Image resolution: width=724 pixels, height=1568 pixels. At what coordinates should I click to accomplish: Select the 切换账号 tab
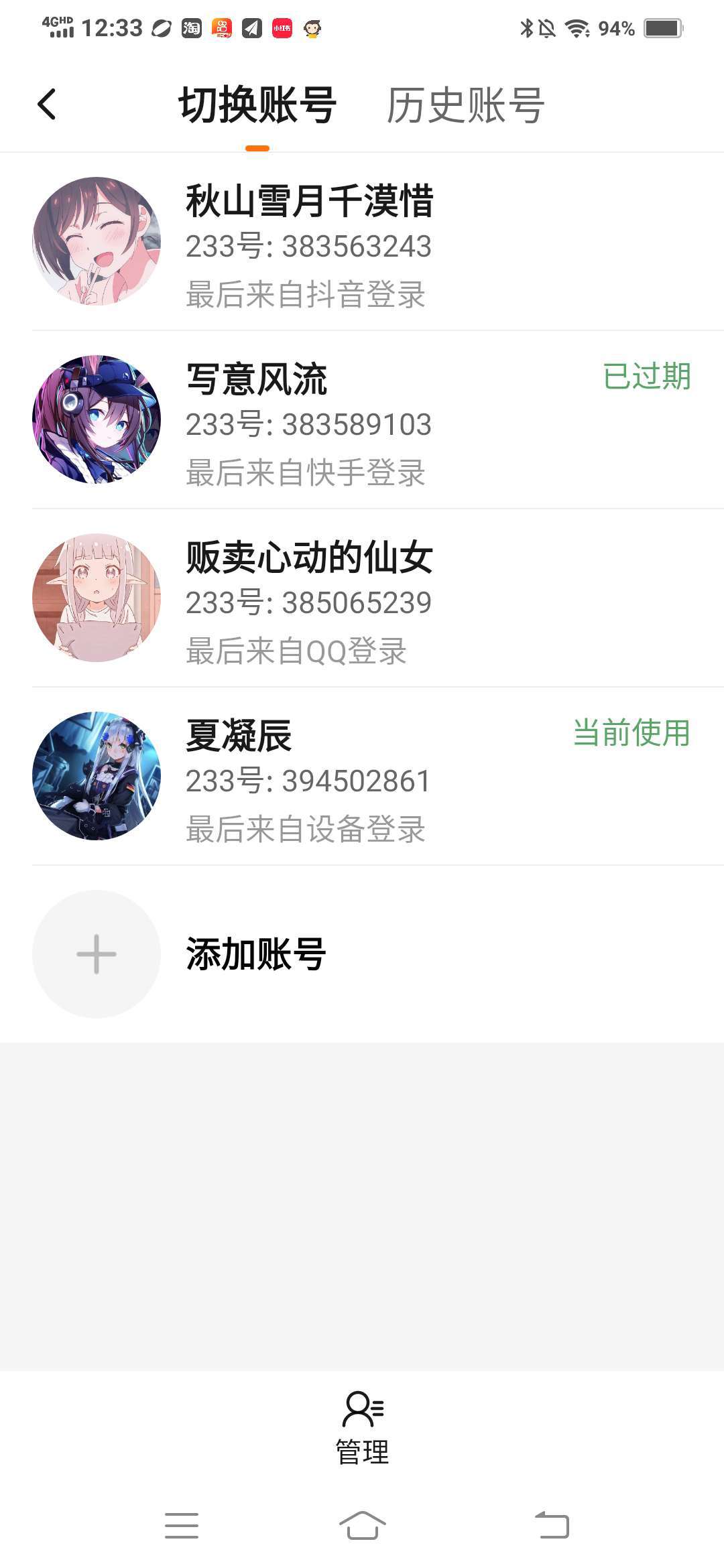pos(257,106)
